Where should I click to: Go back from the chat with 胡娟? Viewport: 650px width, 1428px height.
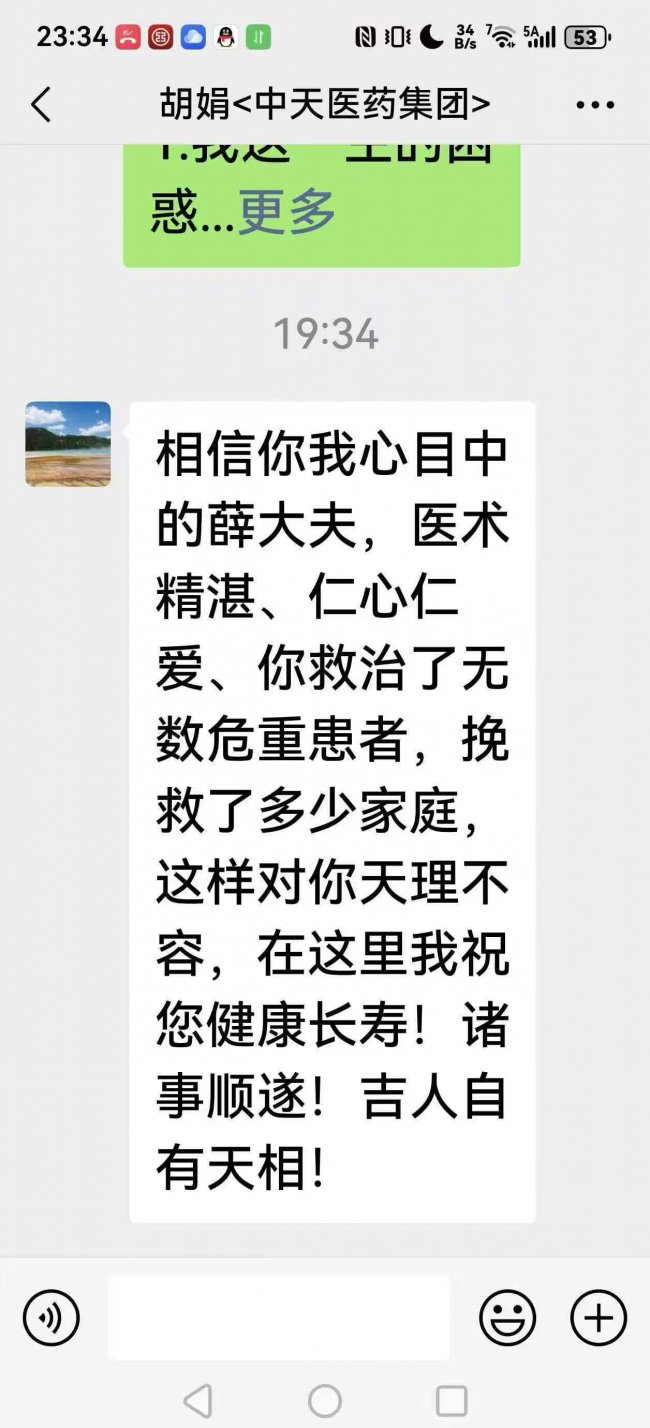click(x=41, y=105)
